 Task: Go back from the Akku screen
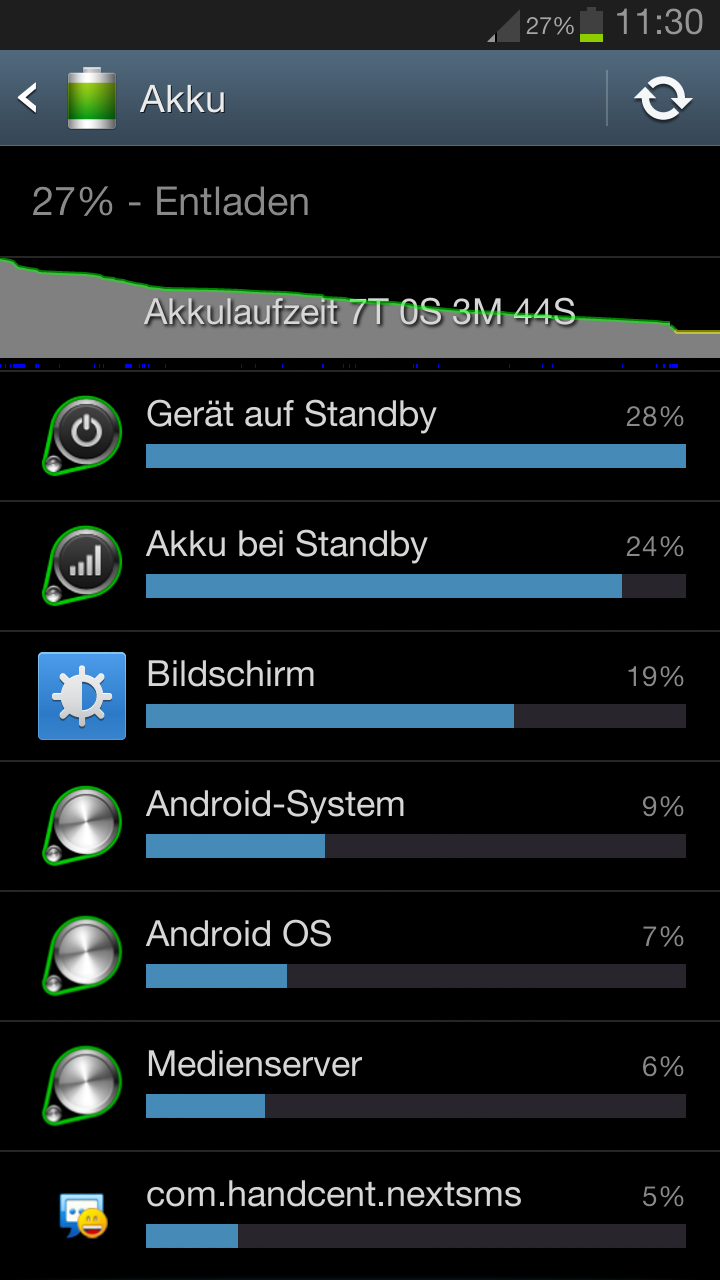pos(30,99)
